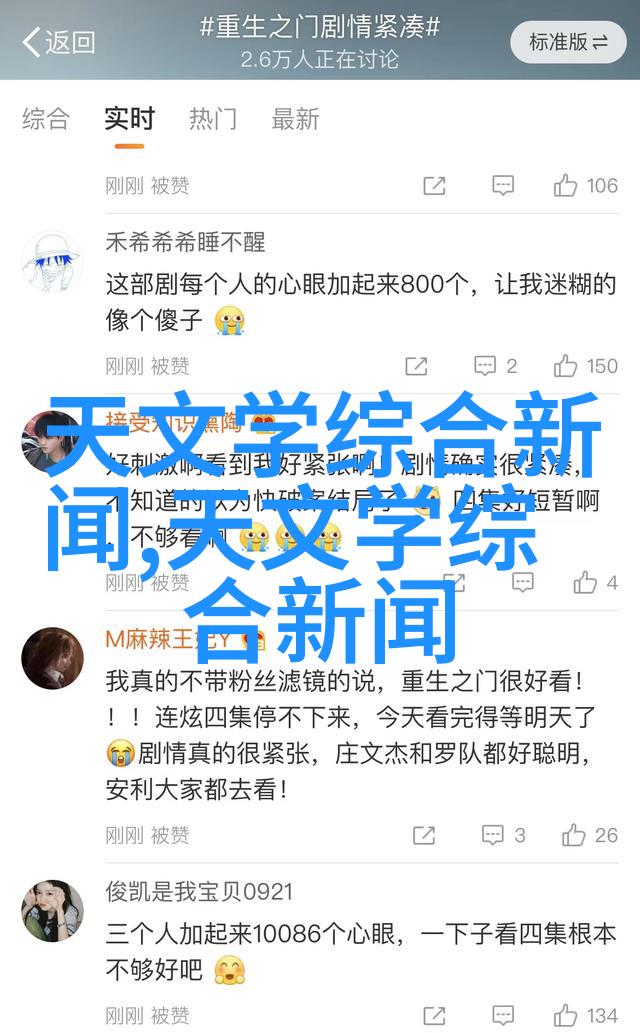Repost 禾希希睡不醒's post
Image resolution: width=640 pixels, height=1033 pixels.
tap(416, 366)
